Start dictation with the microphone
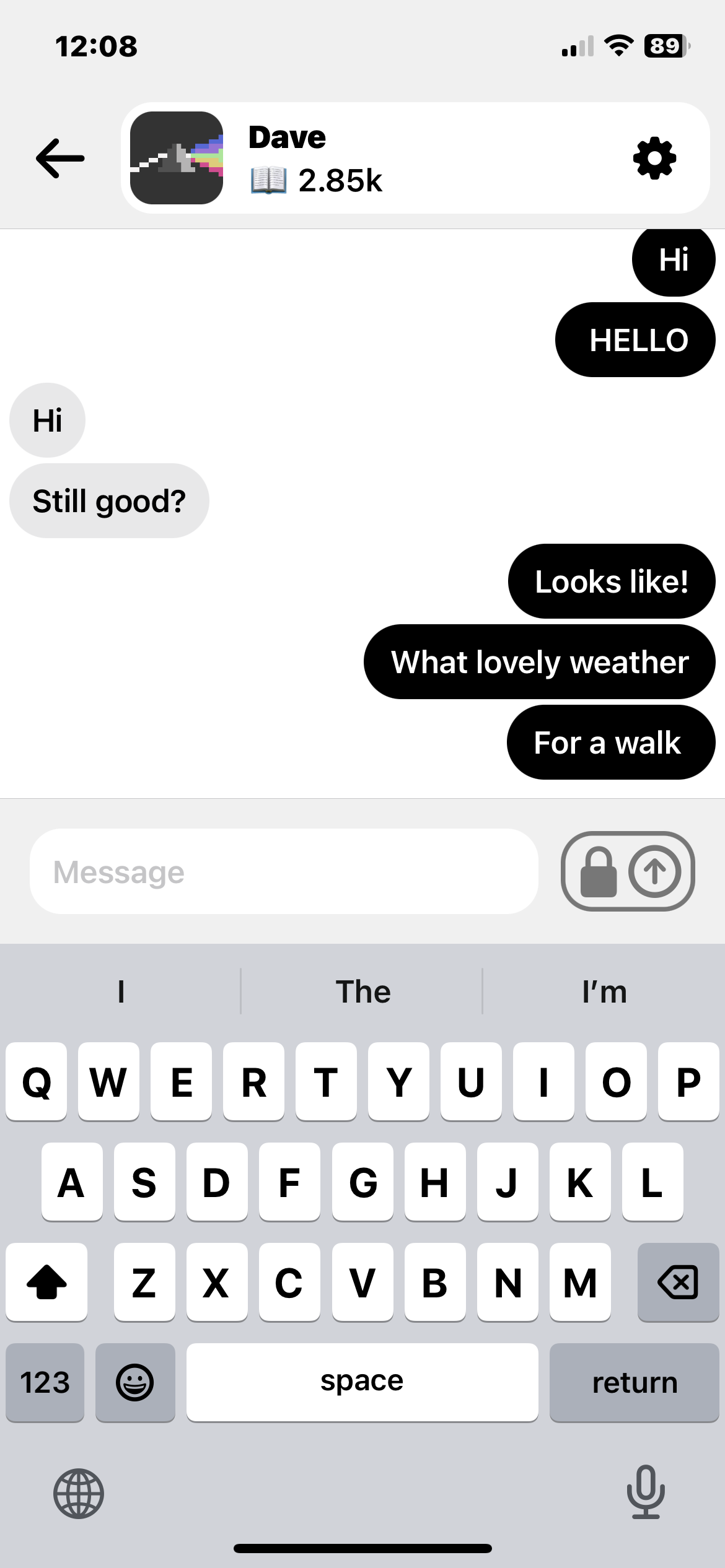The height and width of the screenshot is (1568, 725). tap(646, 1492)
